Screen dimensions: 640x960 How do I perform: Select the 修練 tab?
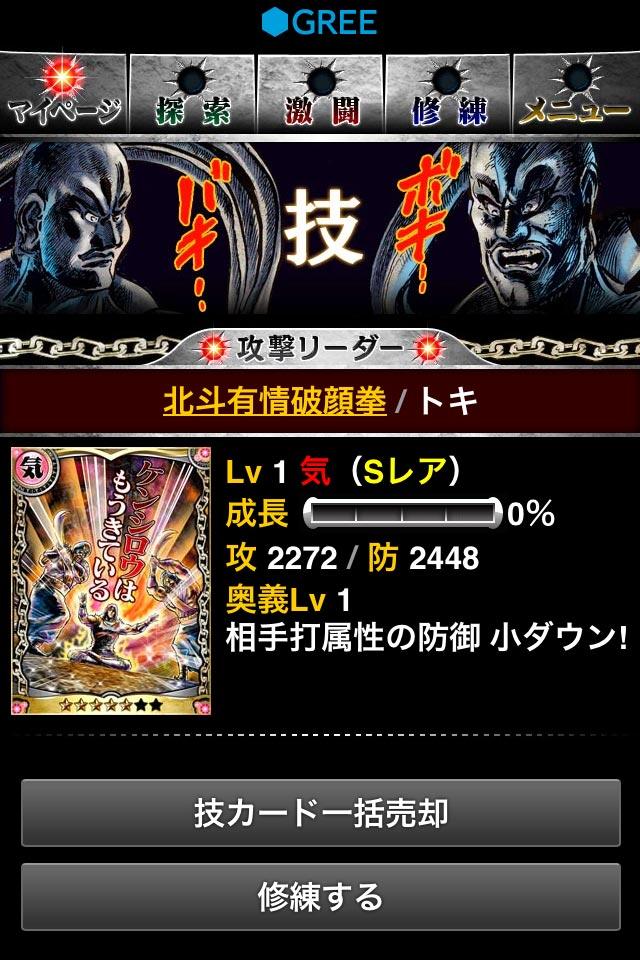click(x=448, y=92)
